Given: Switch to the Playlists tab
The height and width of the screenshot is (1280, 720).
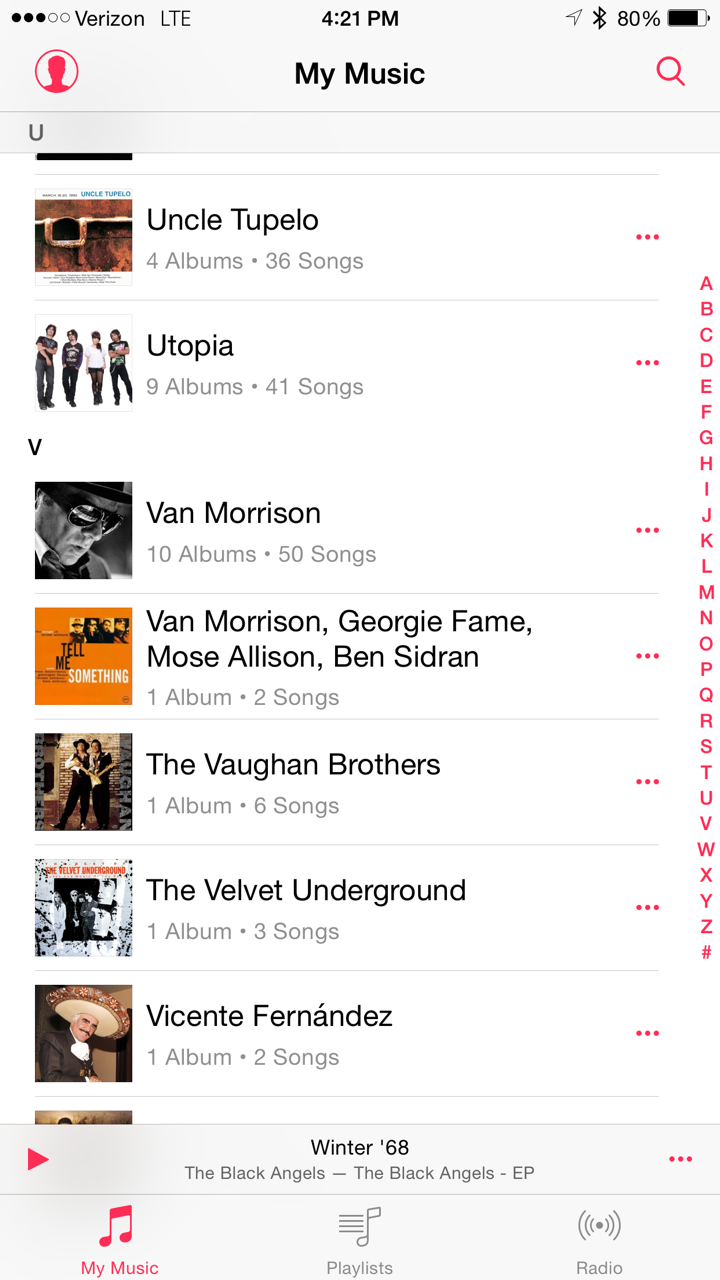Looking at the screenshot, I should 360,1240.
